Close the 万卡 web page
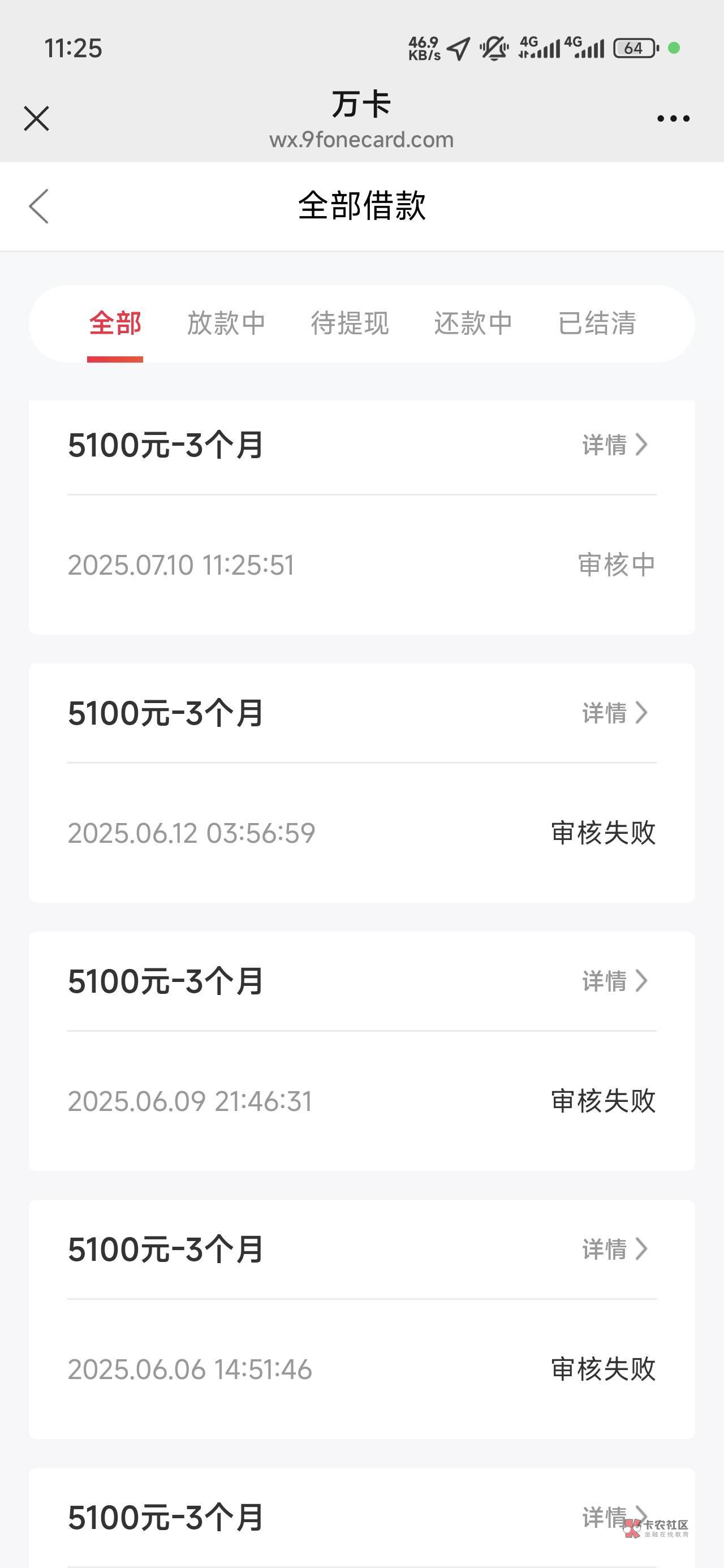 (37, 118)
